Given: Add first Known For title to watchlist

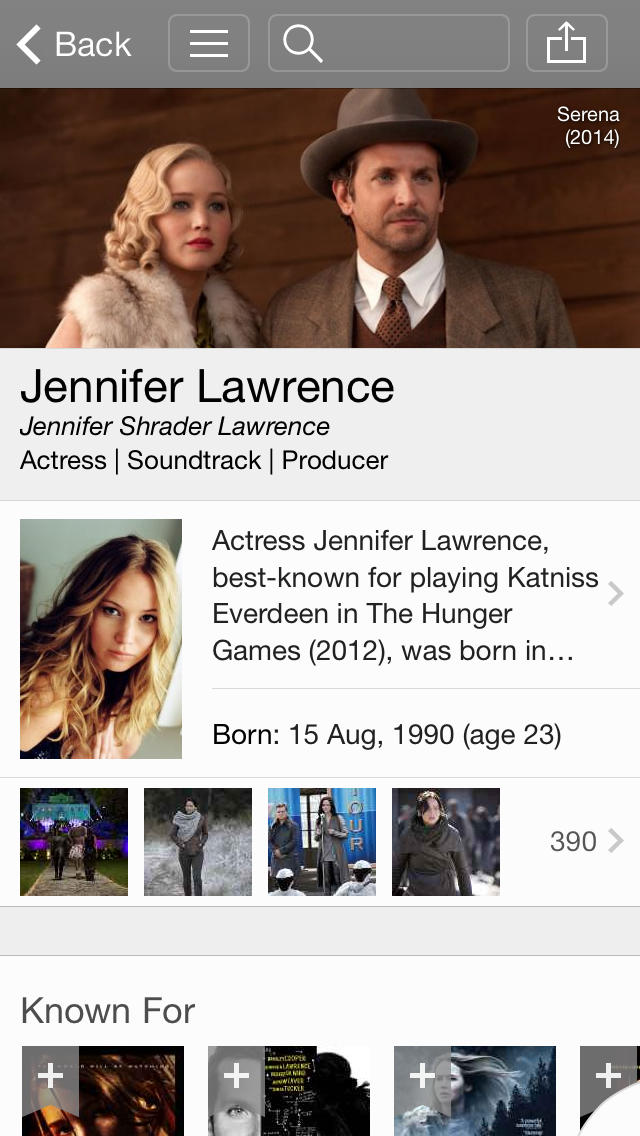Looking at the screenshot, I should coord(49,1076).
